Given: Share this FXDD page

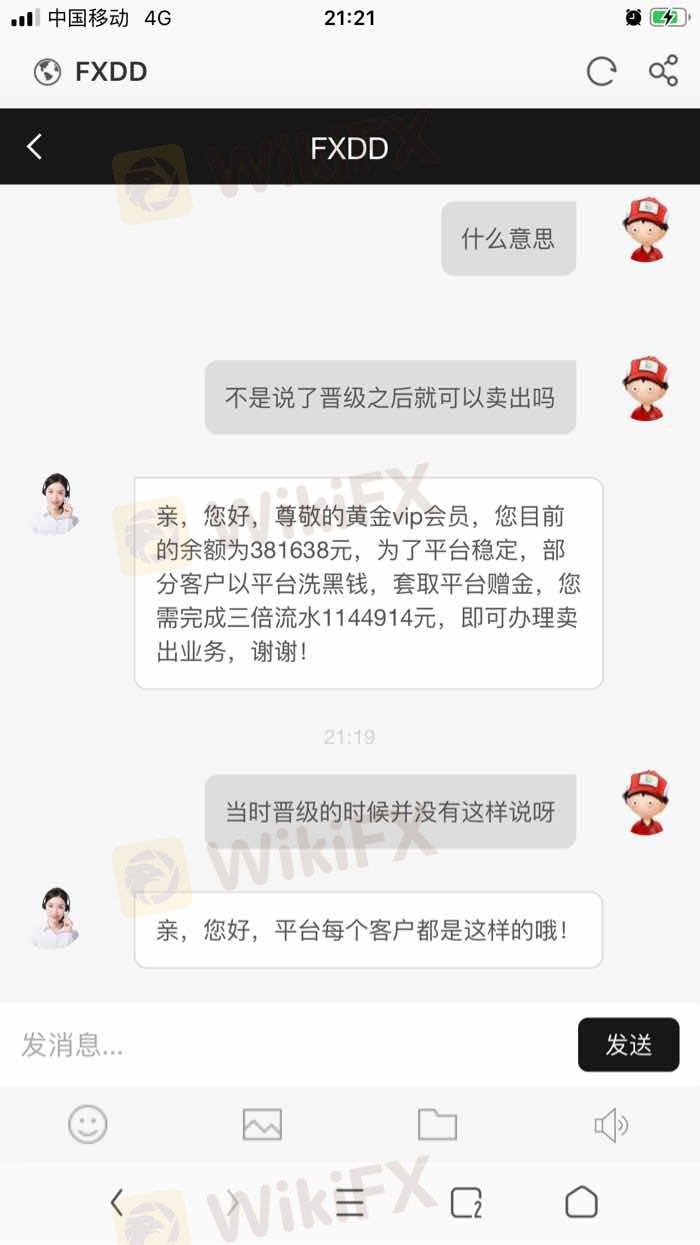Looking at the screenshot, I should [x=663, y=71].
